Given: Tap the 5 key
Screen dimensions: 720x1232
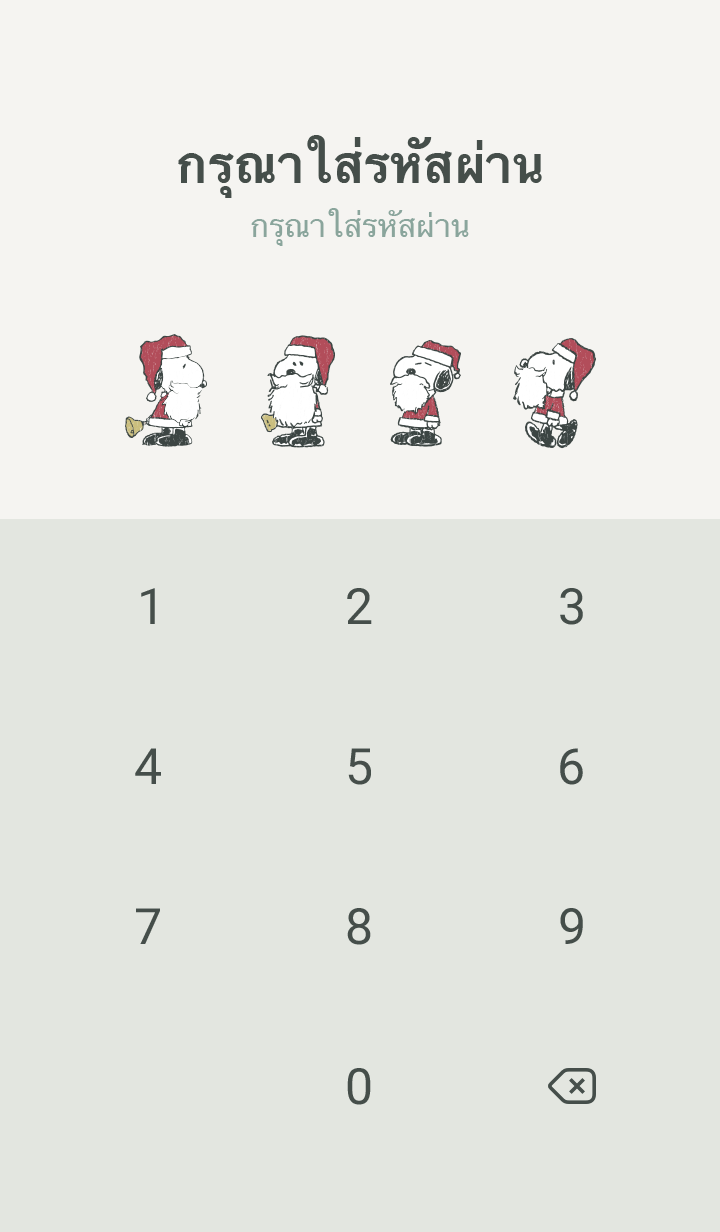Looking at the screenshot, I should (x=359, y=767).
